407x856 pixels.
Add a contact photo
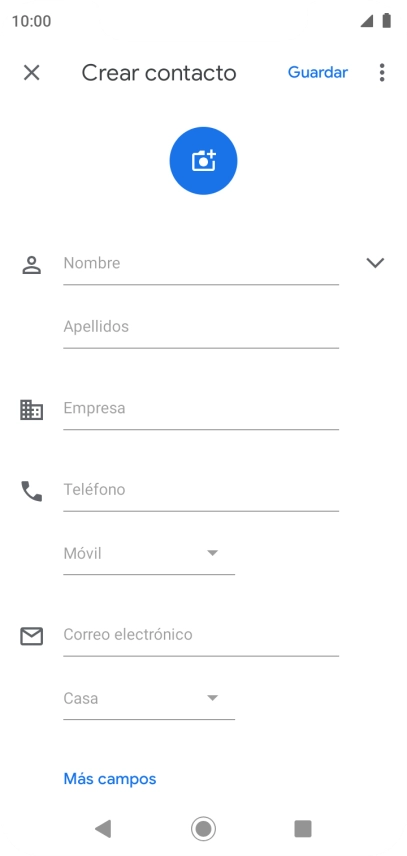204,160
